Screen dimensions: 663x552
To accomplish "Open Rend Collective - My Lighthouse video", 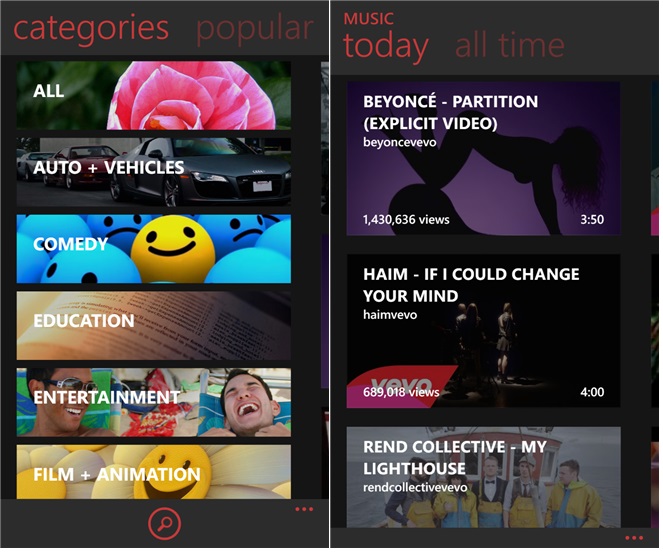I will click(x=484, y=478).
